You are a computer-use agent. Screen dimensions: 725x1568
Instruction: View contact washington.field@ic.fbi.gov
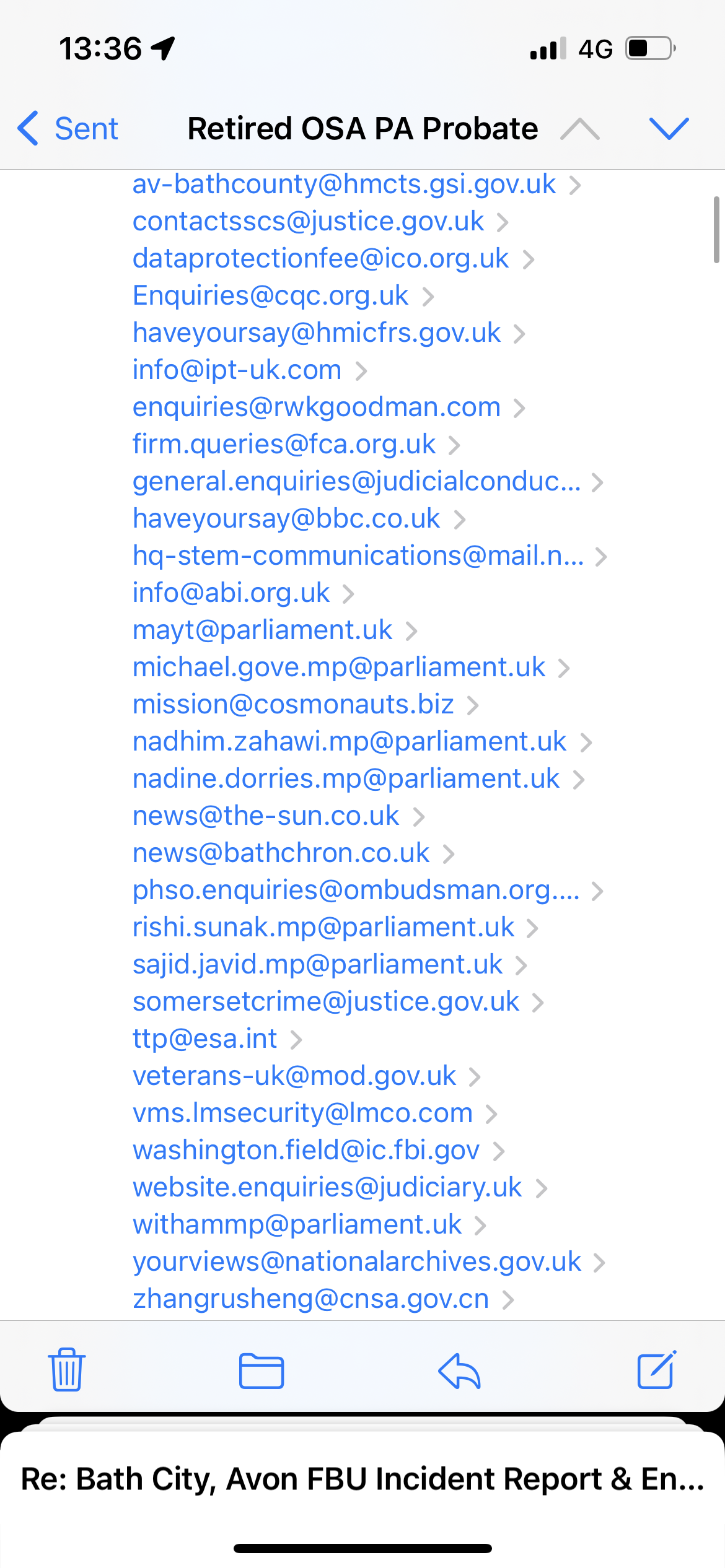306,1151
